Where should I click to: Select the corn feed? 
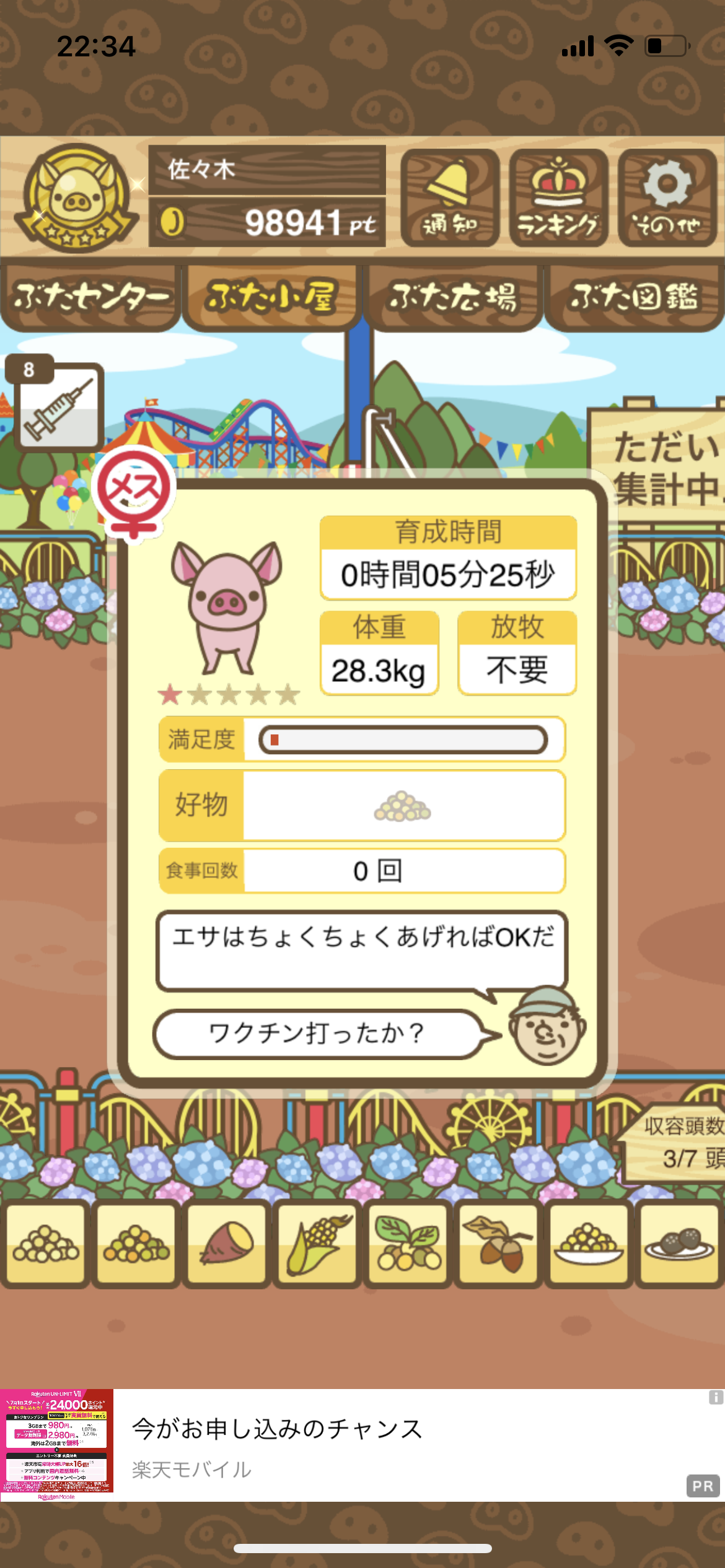(x=317, y=1243)
